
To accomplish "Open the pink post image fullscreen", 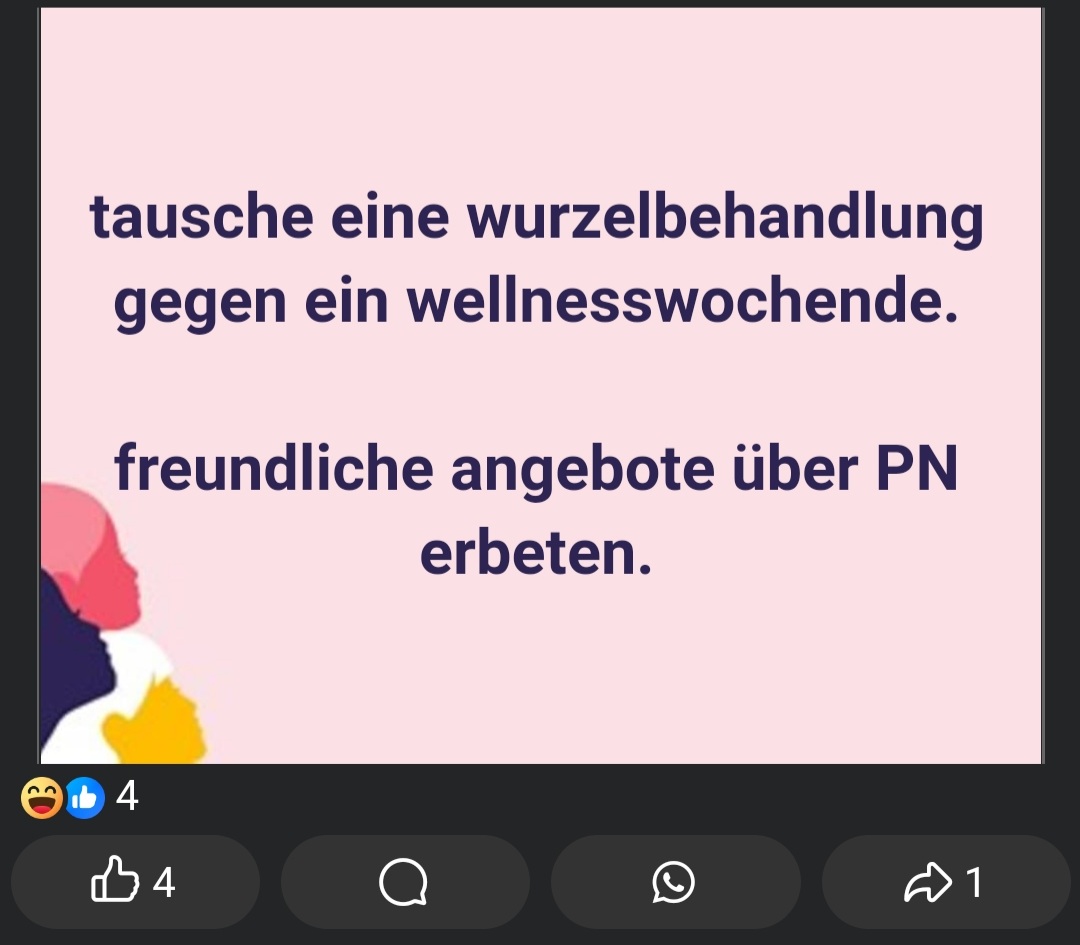I will 540,385.
